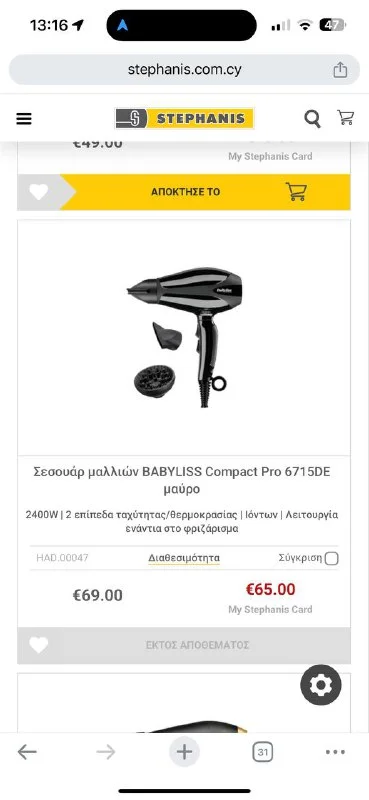Image resolution: width=369 pixels, height=800 pixels.
Task: Open the Σεσουάρ μαλλιών BABYLISS title link
Action: point(184,481)
